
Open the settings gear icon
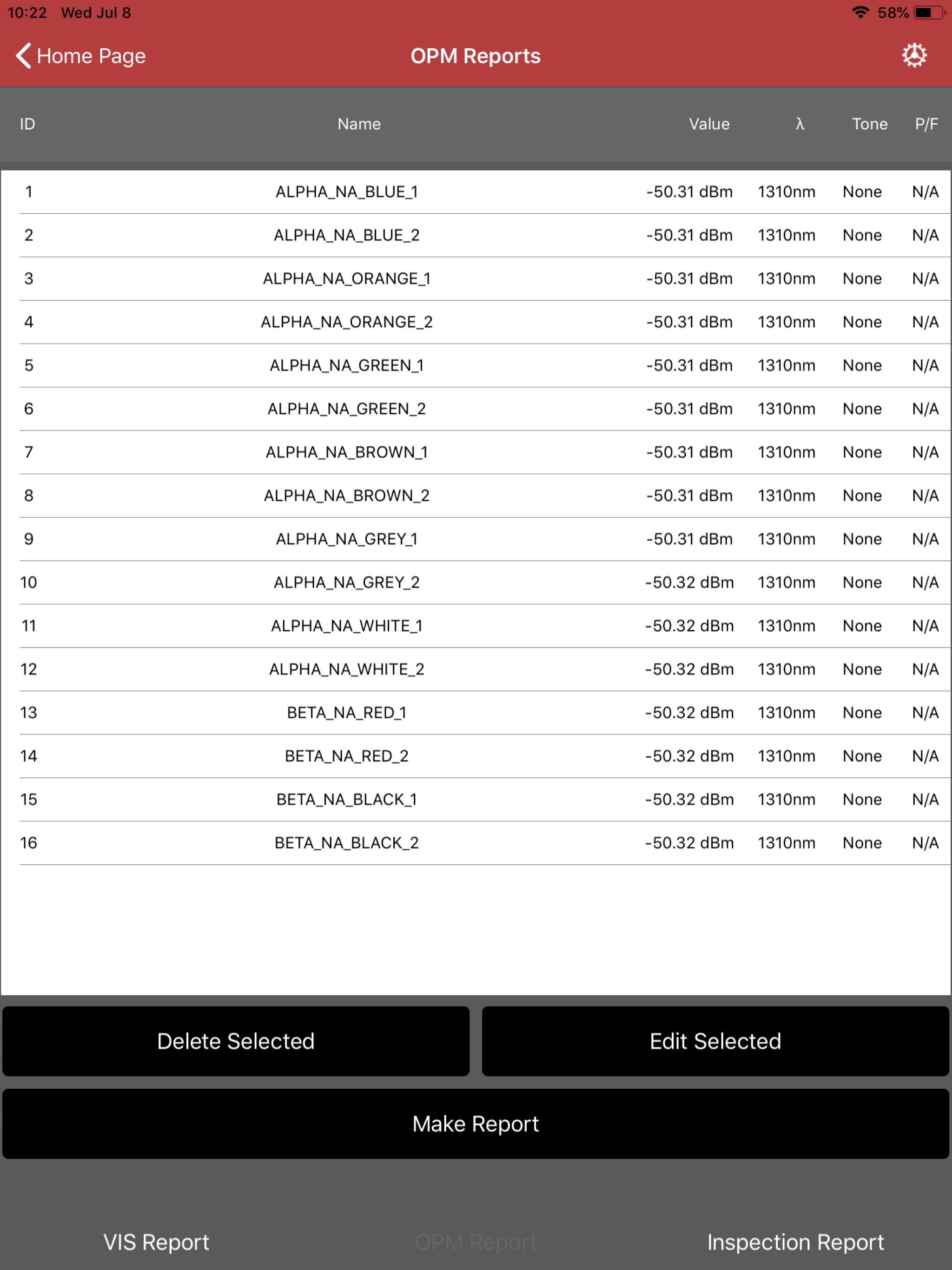[x=914, y=56]
